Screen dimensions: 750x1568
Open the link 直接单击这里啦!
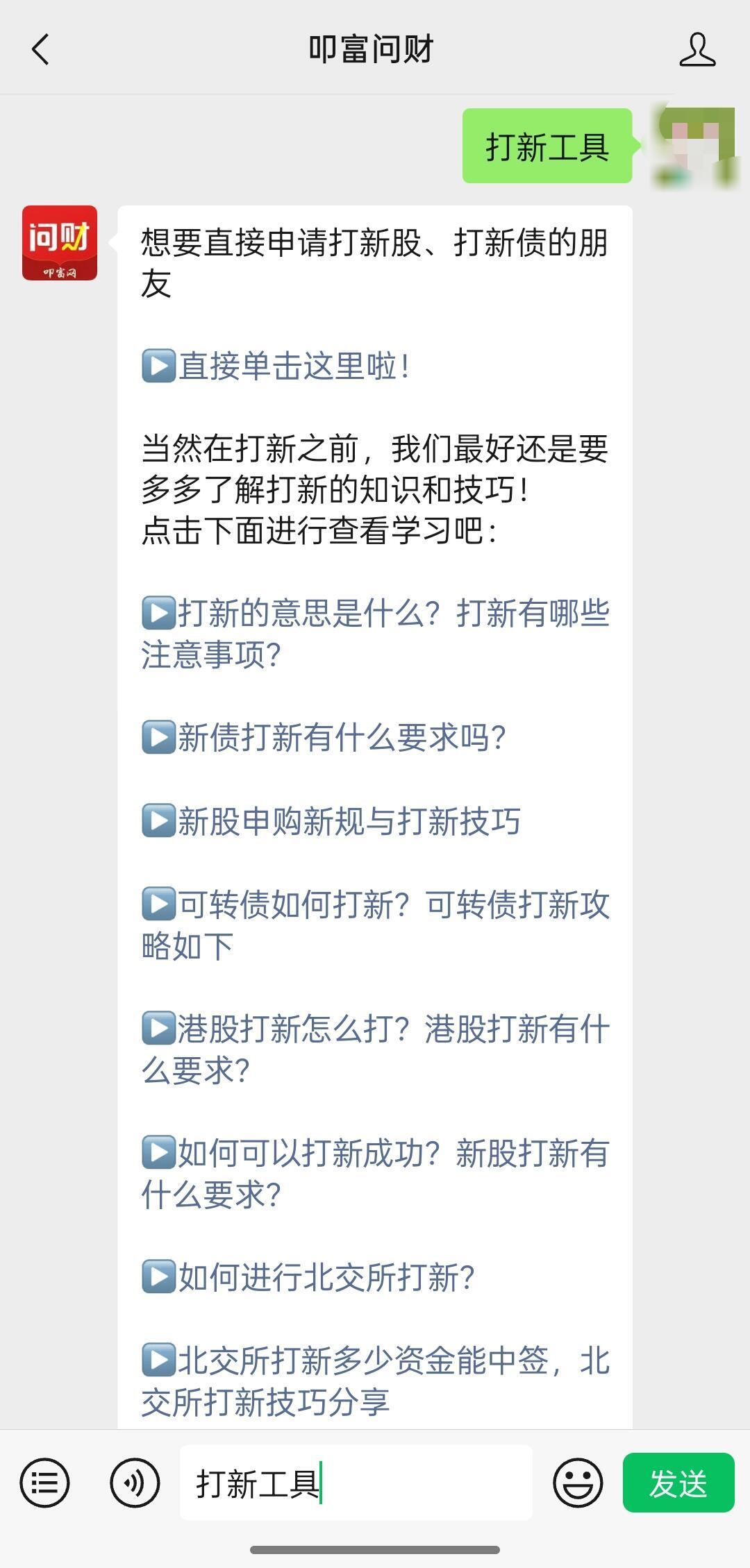292,366
